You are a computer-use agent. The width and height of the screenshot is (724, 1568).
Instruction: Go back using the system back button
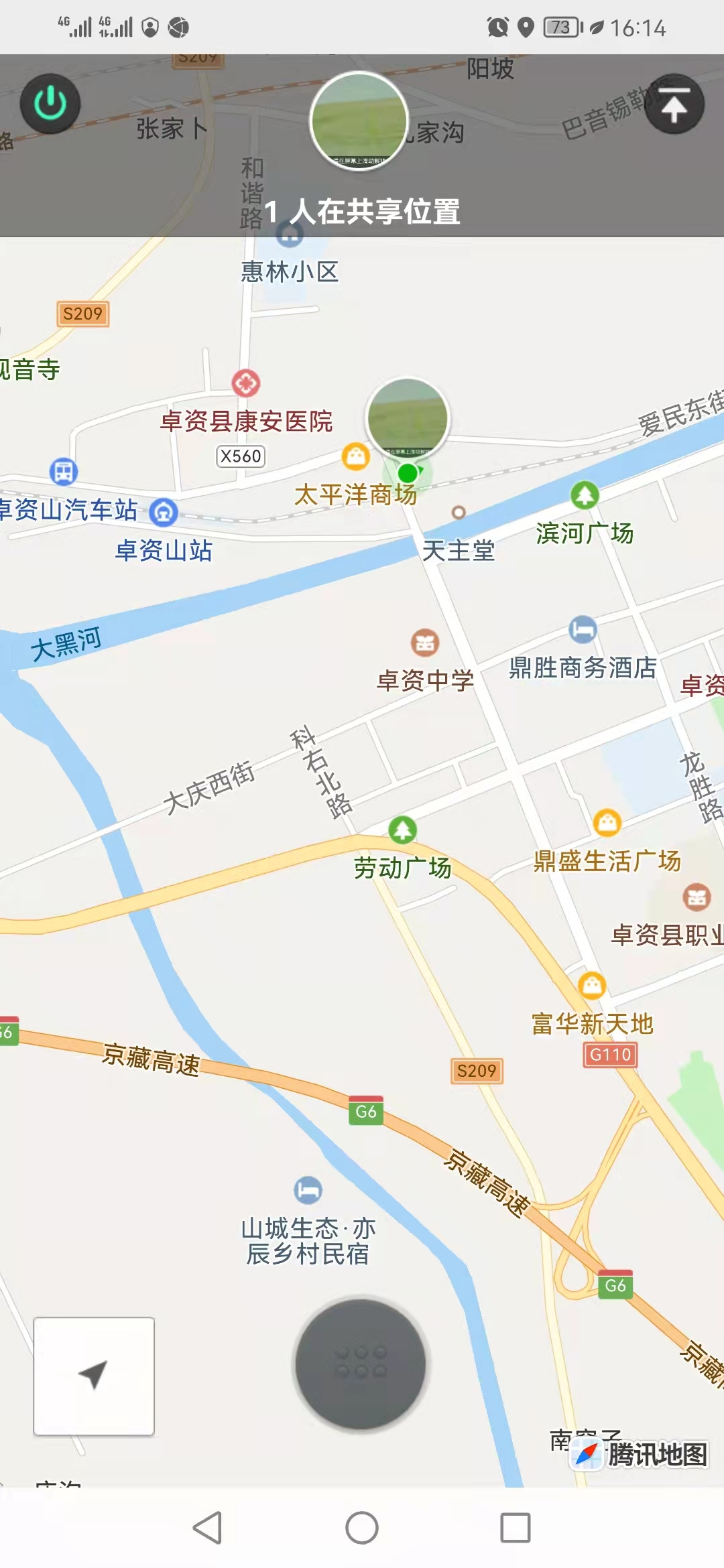207,1528
